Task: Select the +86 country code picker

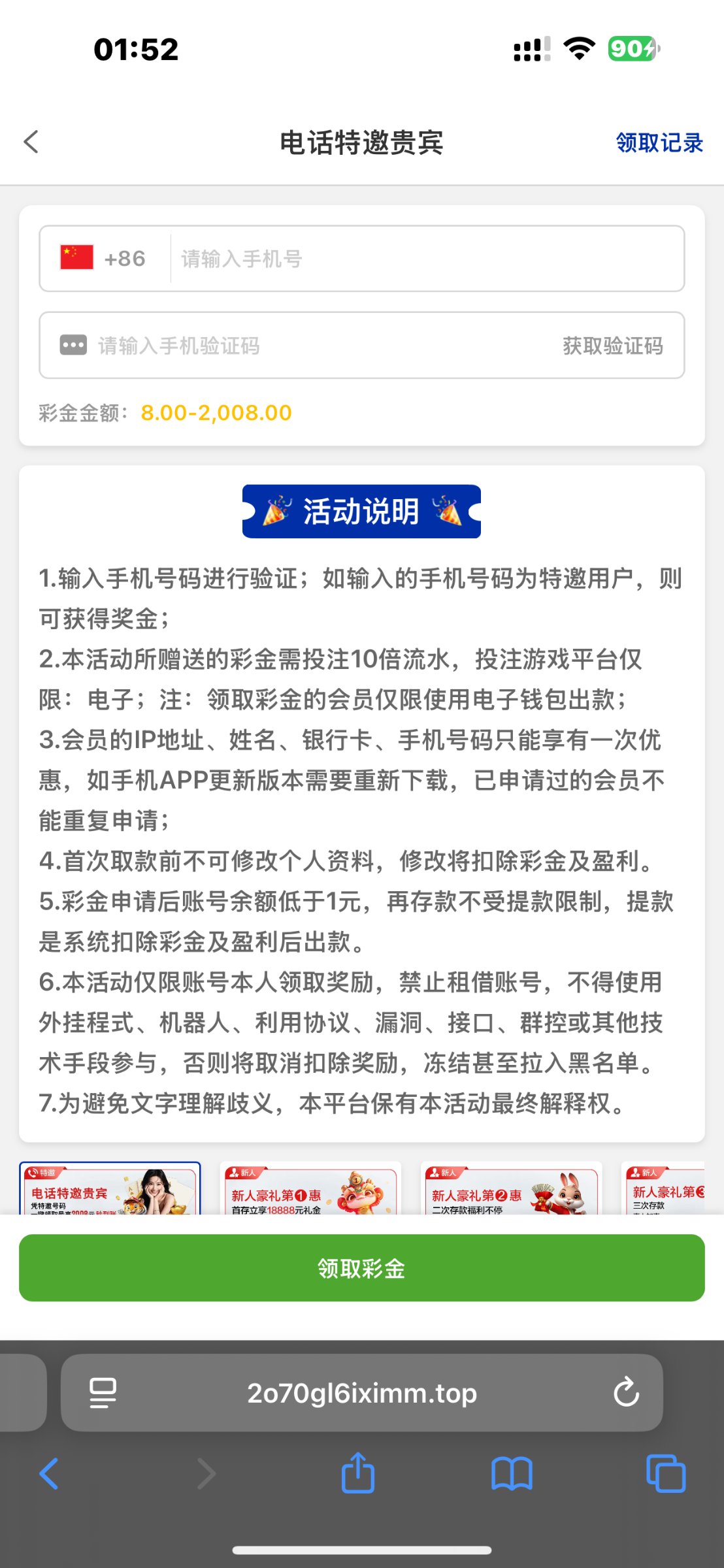Action: pyautogui.click(x=105, y=259)
